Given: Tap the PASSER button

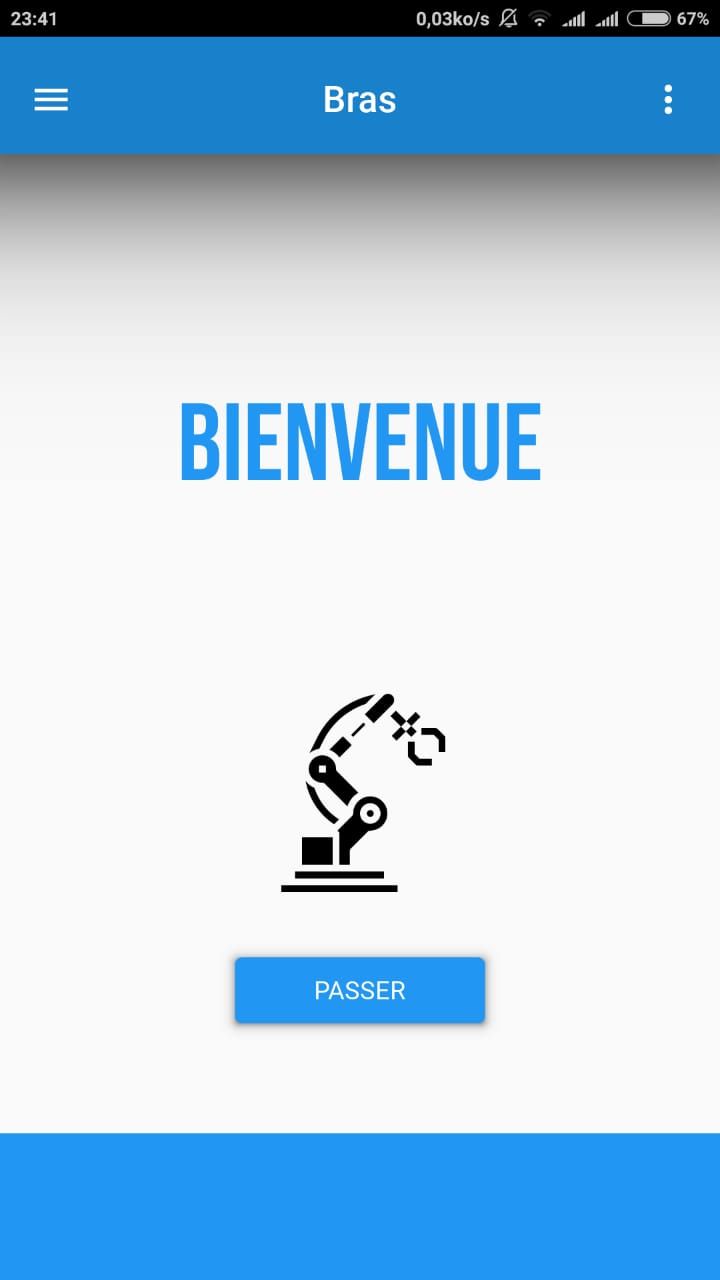Looking at the screenshot, I should click(x=360, y=990).
